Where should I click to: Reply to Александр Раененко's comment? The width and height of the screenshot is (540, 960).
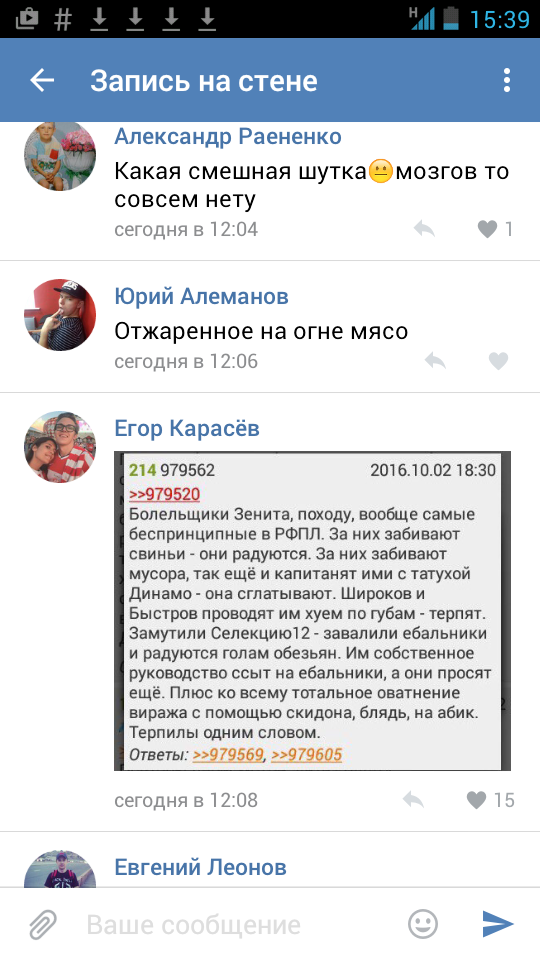coord(424,229)
